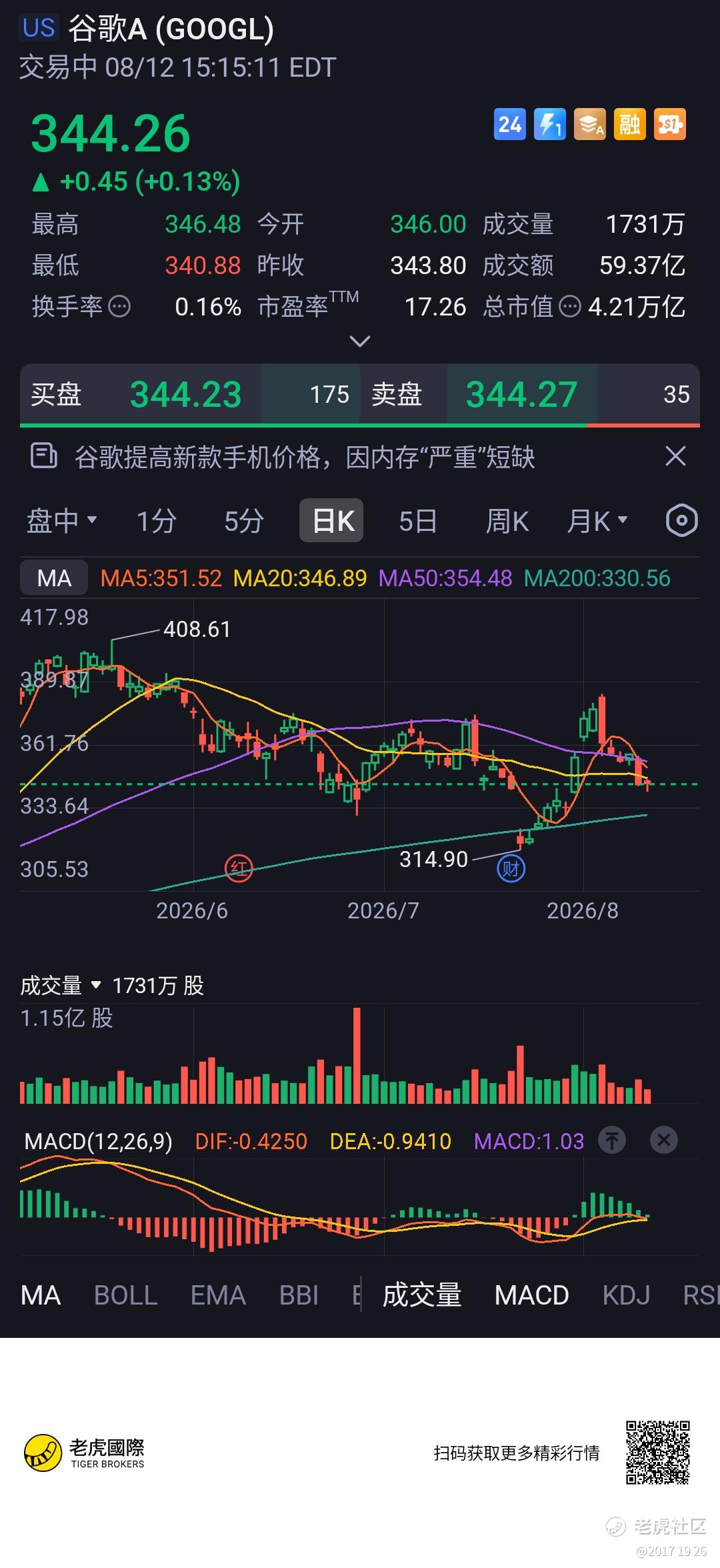Viewport: 720px width, 1568px height.
Task: Close the MACD indicator panel
Action: (x=663, y=1140)
